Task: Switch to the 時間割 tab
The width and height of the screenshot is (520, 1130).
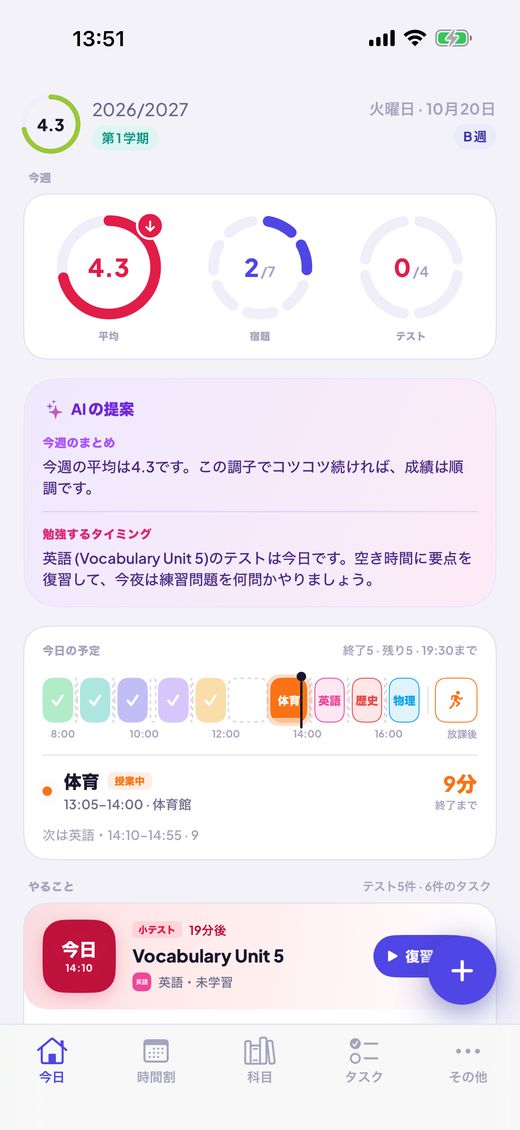Action: coord(156,1061)
